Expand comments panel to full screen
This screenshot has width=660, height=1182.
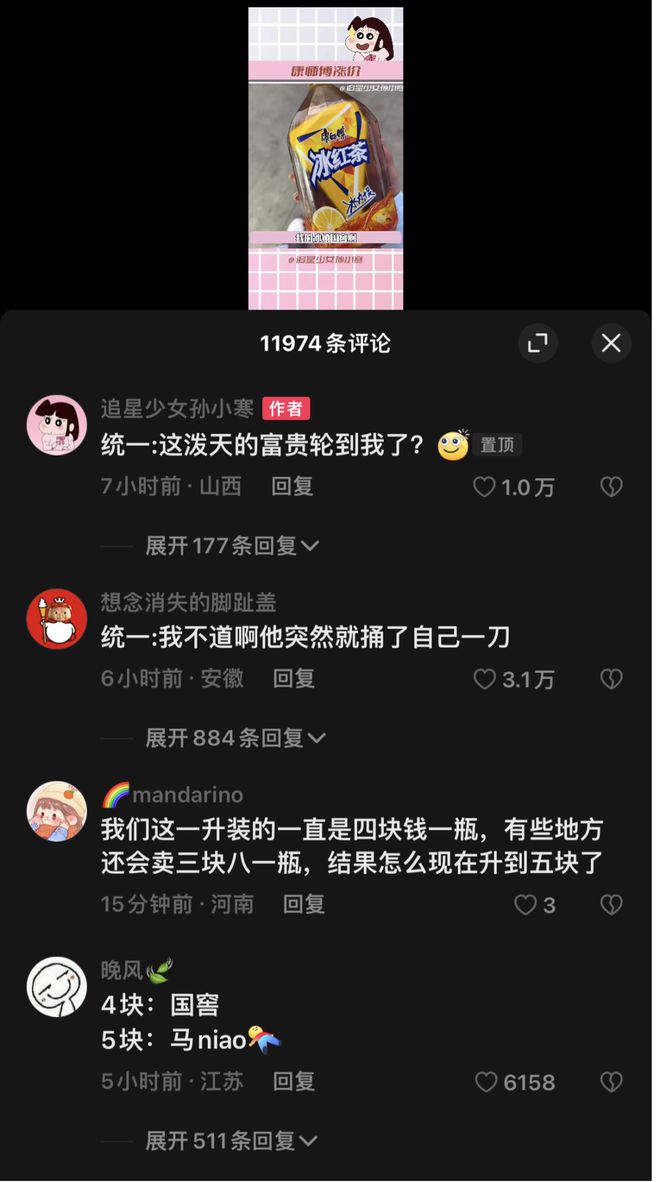click(538, 343)
